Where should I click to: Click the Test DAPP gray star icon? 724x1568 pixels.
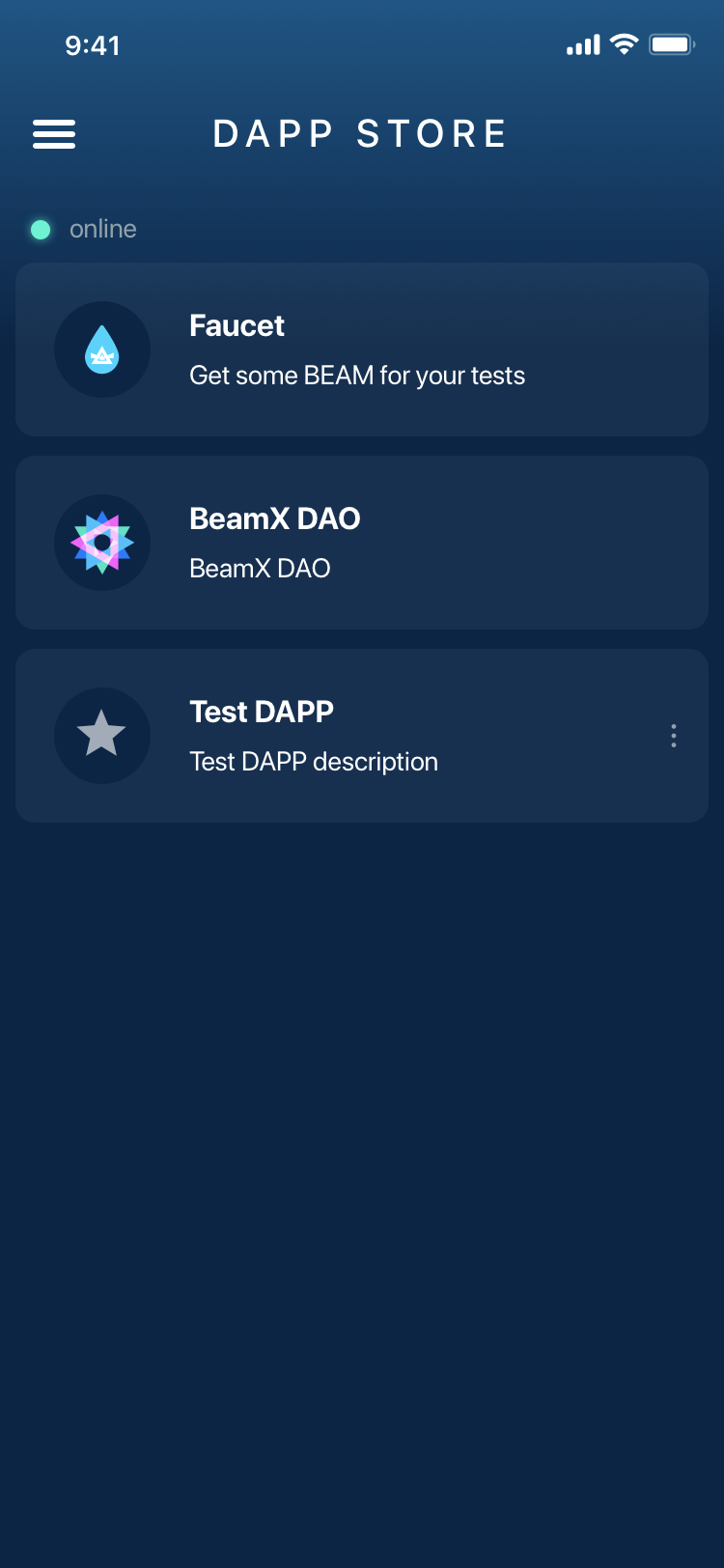102,736
